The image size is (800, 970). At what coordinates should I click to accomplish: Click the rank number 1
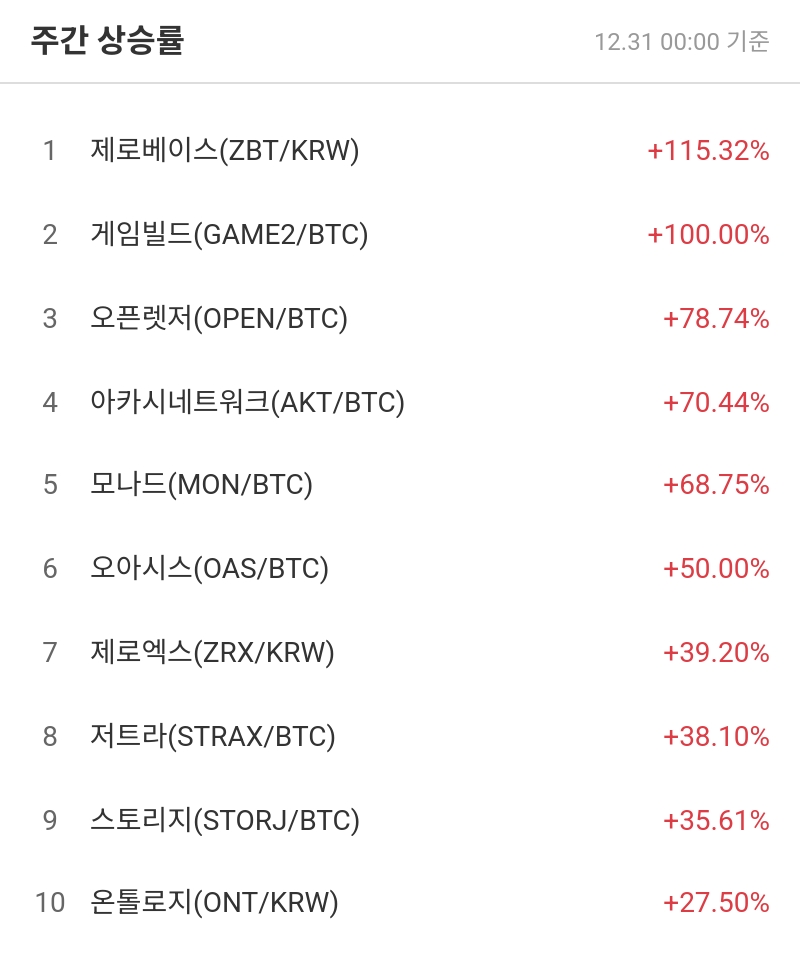[x=48, y=151]
